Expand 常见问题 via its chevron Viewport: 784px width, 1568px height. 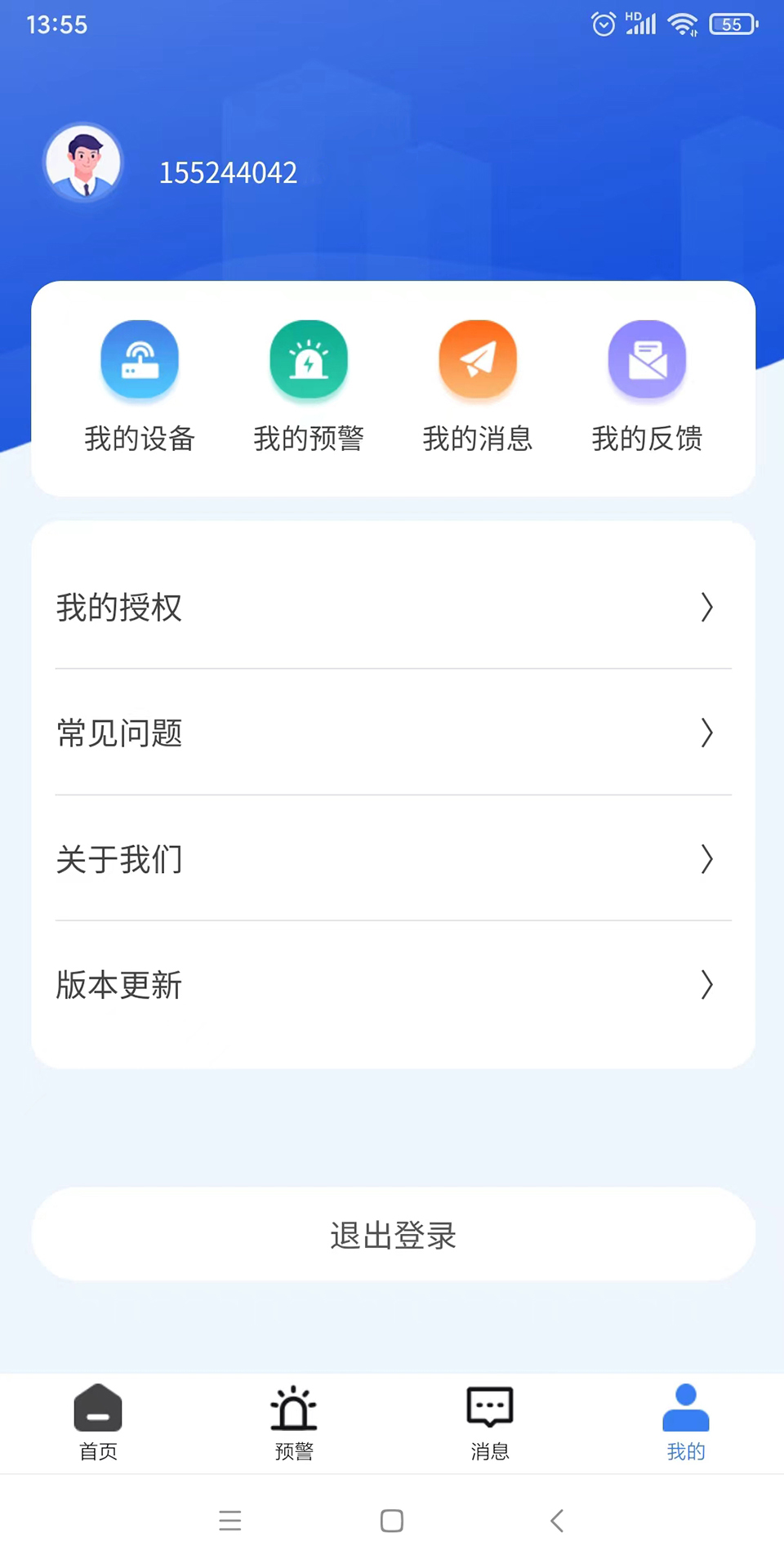[x=706, y=733]
